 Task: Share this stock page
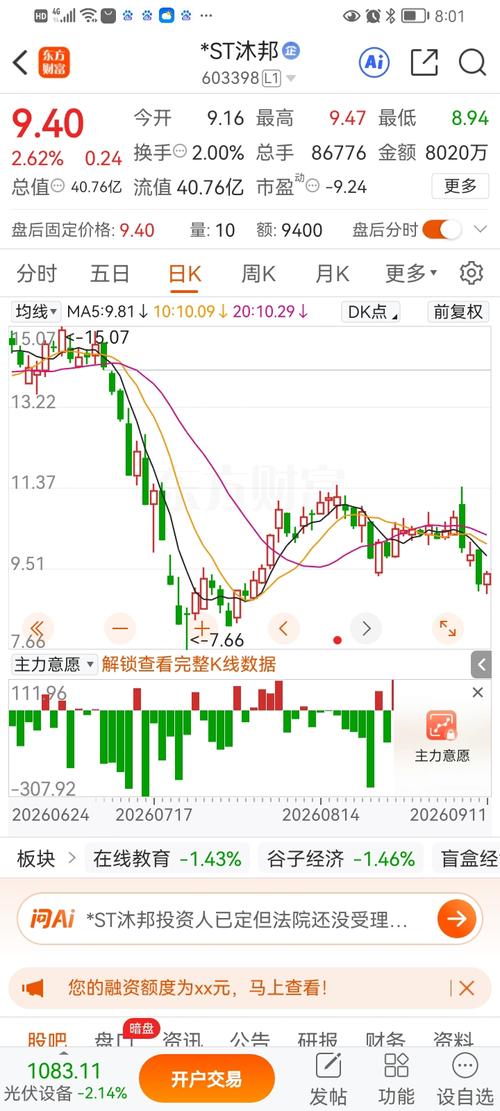pyautogui.click(x=424, y=63)
